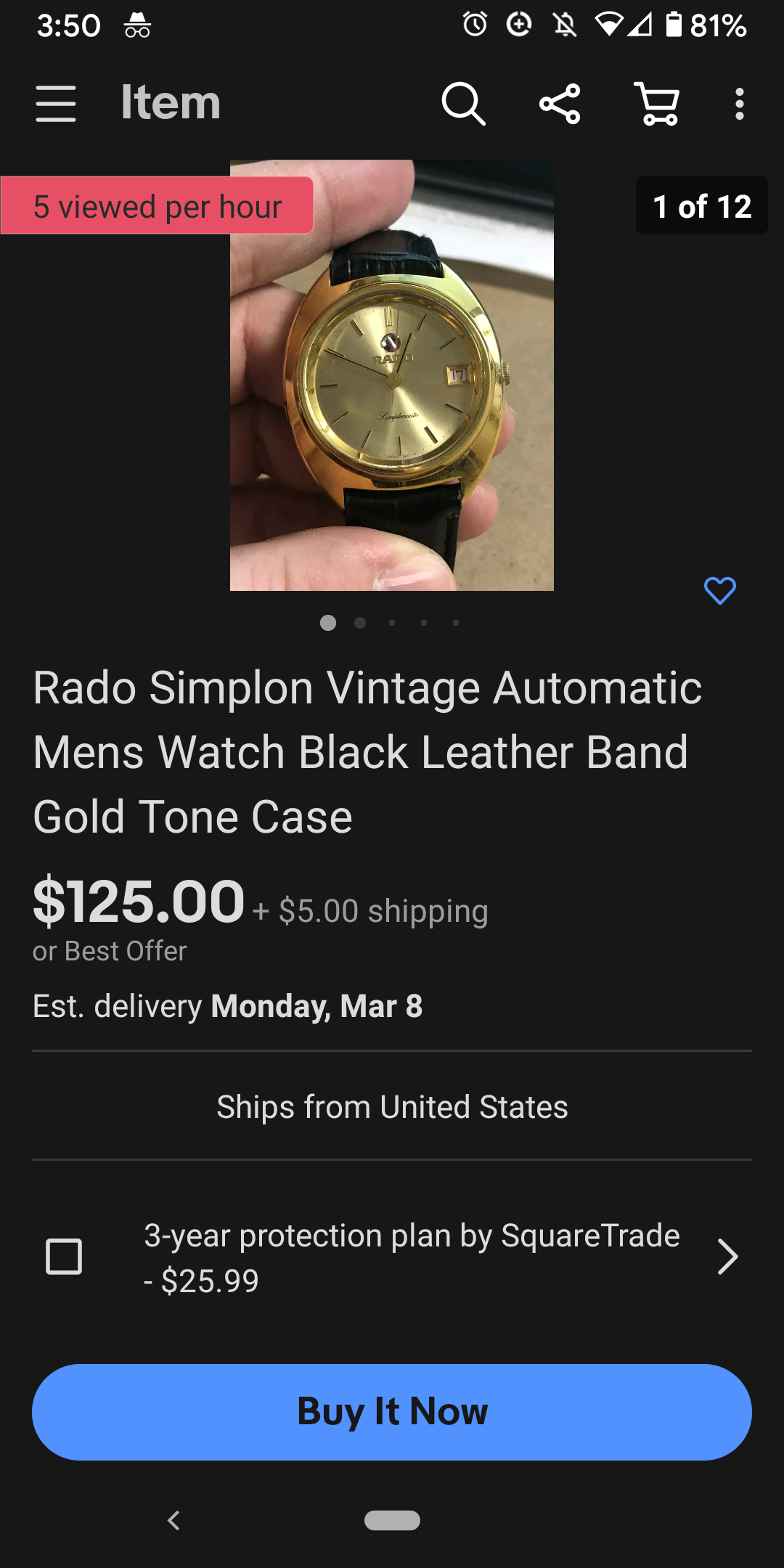Open the Rado watch photo gallery
Screen dimensions: 784x1568
[x=392, y=375]
